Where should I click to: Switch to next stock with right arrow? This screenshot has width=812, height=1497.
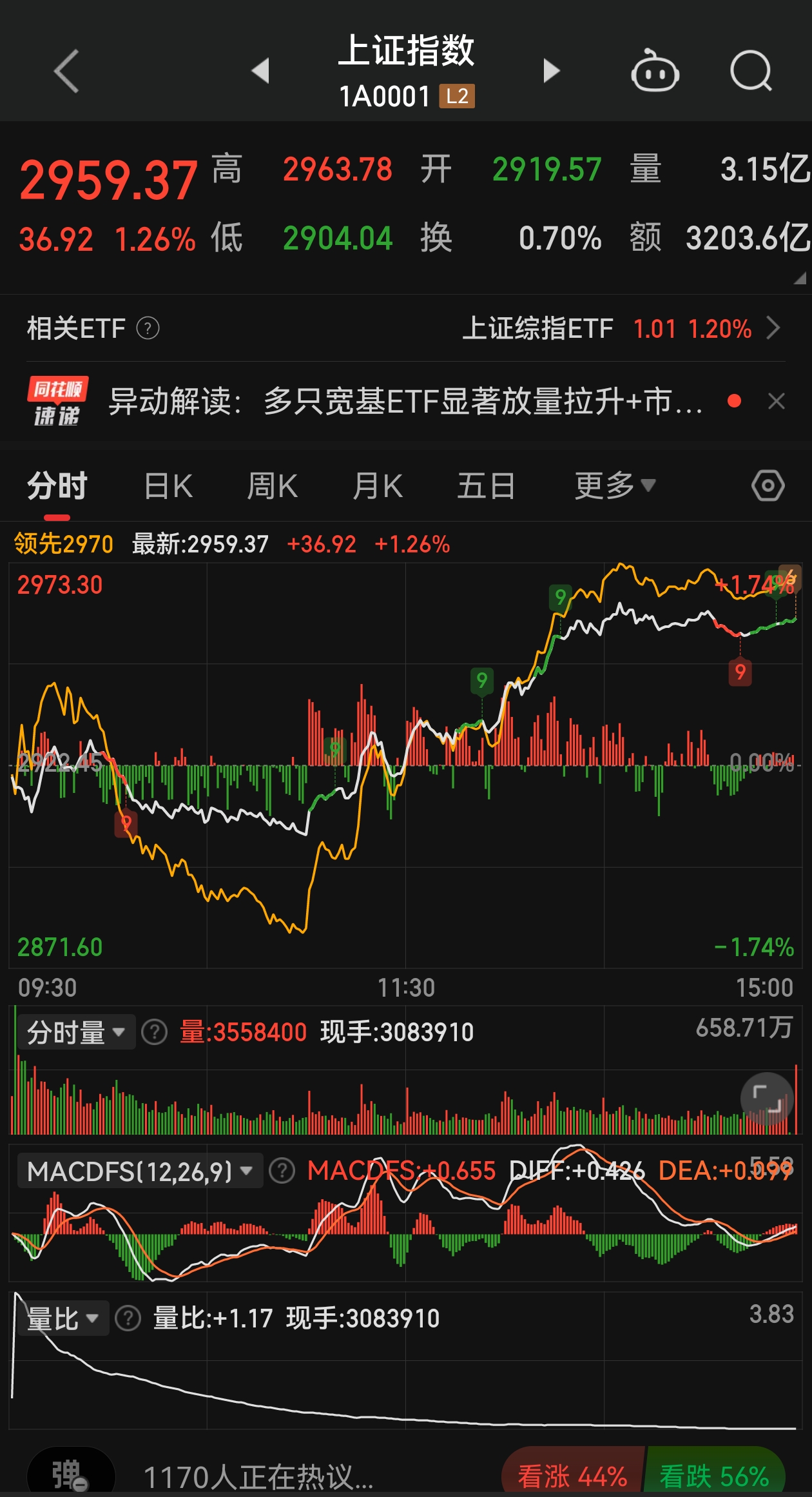click(551, 70)
